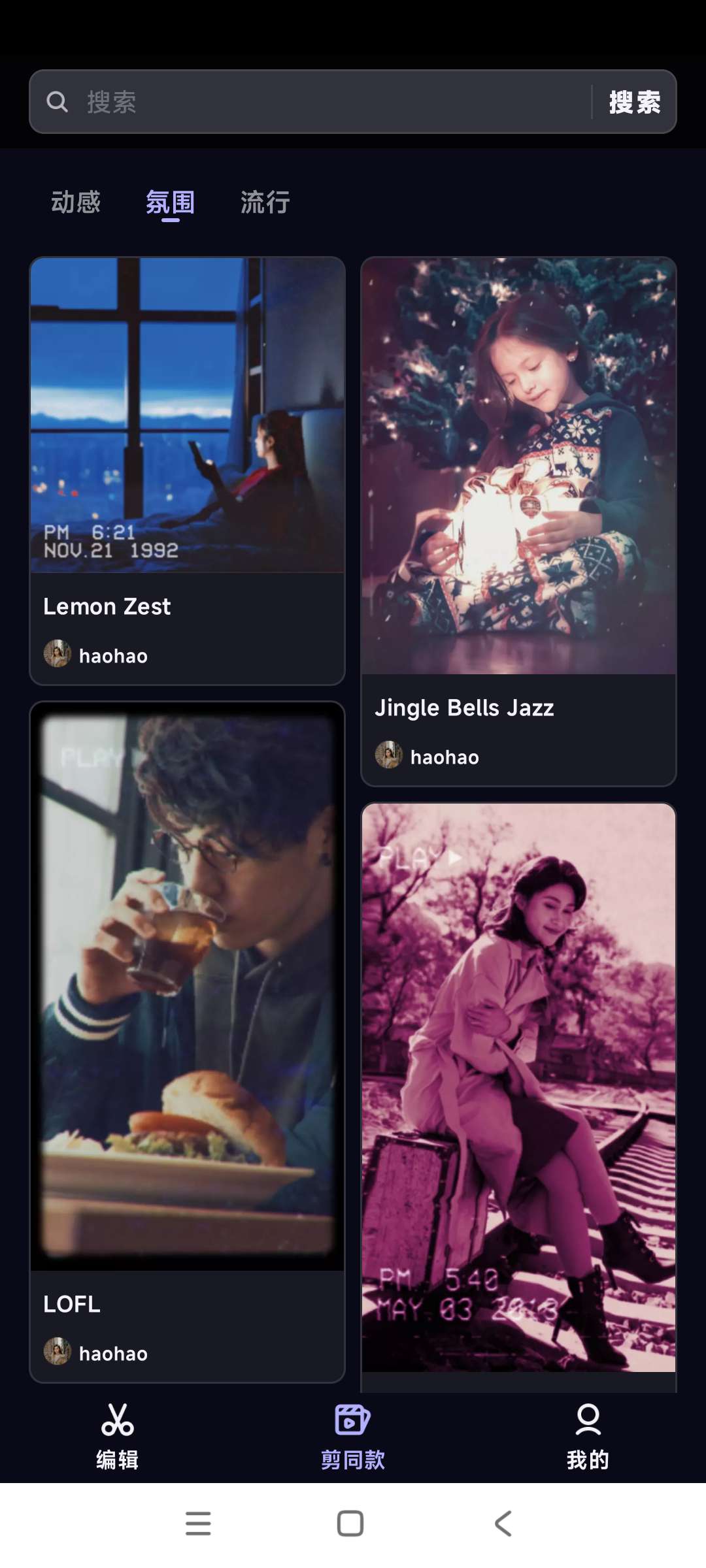Tap the 搜索 search input field

pos(327,102)
